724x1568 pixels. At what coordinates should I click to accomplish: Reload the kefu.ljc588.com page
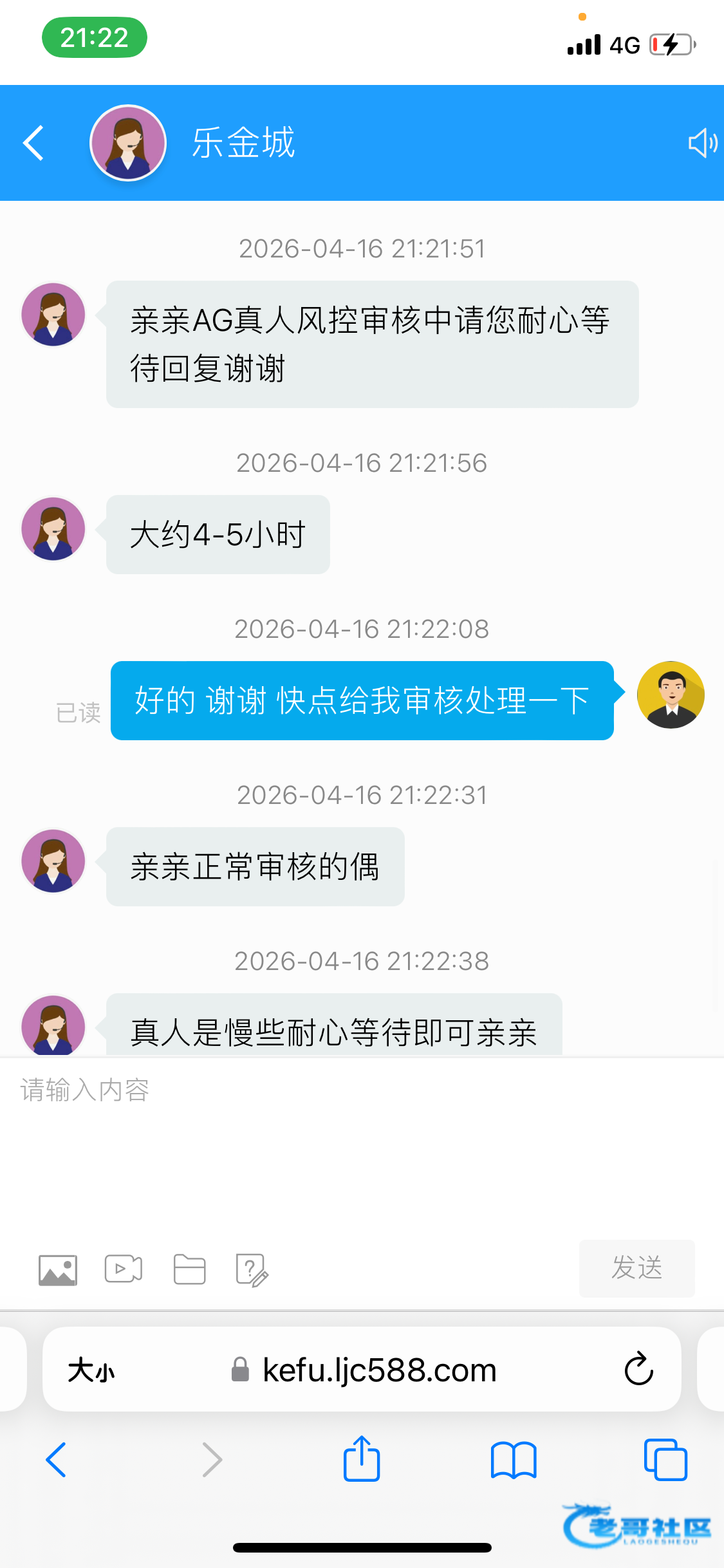point(639,1369)
